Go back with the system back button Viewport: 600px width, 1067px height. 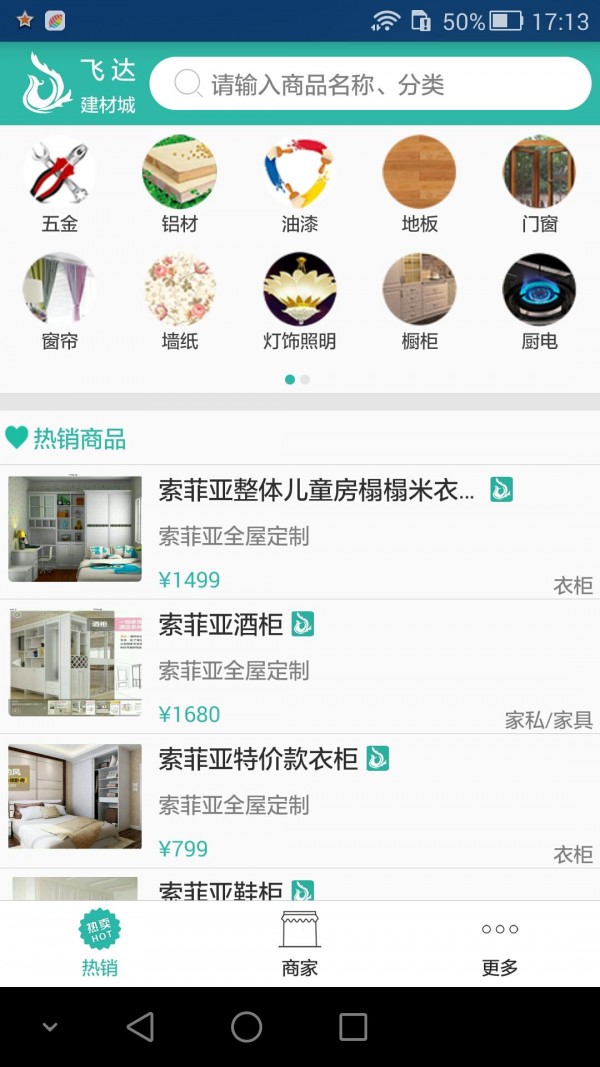[140, 1027]
